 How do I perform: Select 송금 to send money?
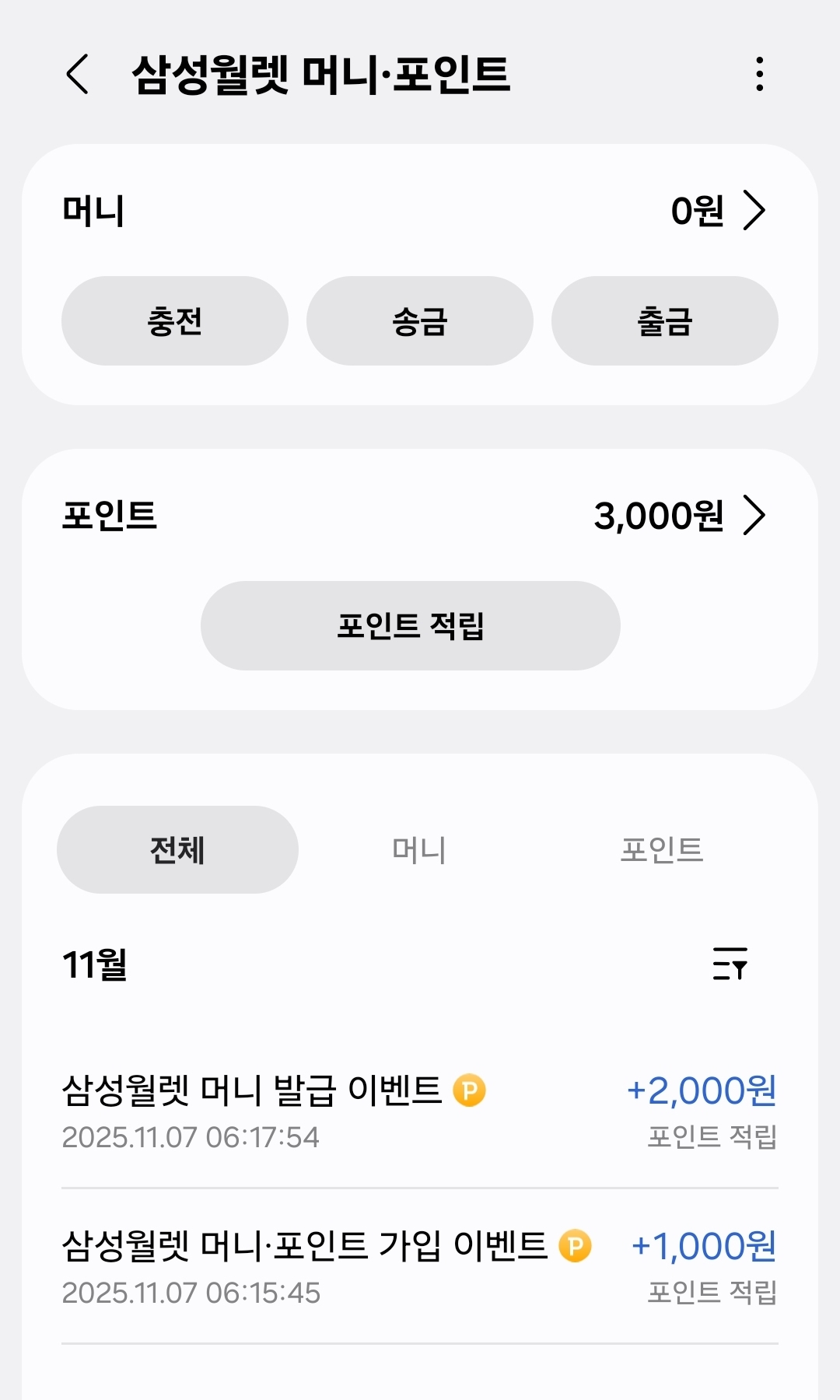click(420, 321)
